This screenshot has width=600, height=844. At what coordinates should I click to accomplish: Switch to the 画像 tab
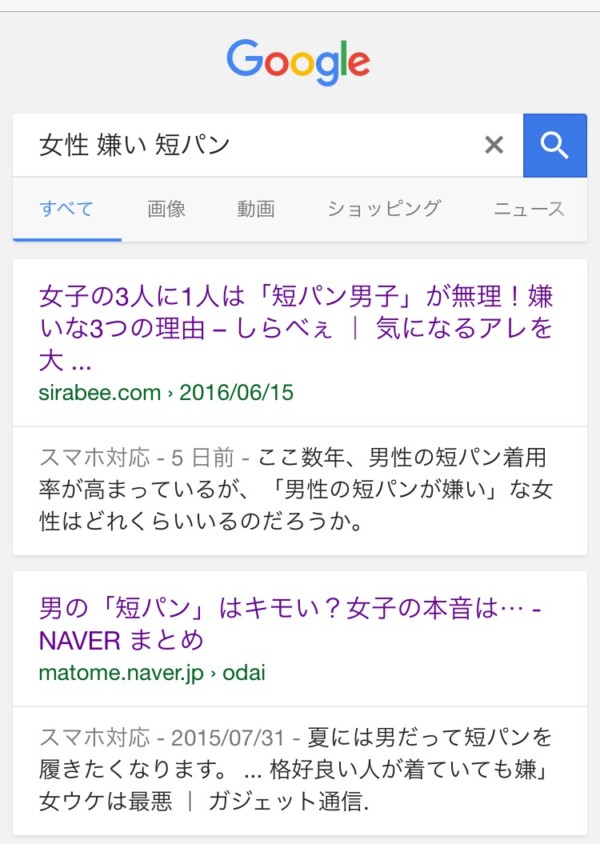(166, 209)
